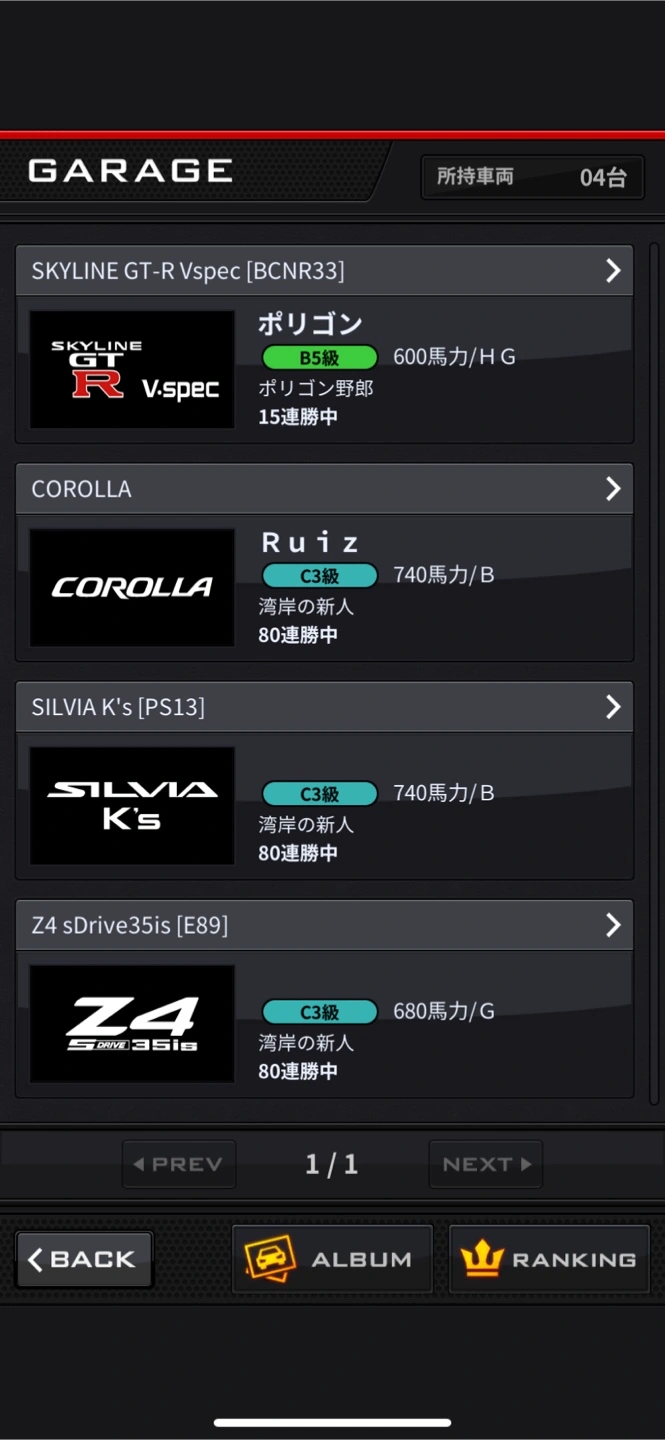Select the SILVIA K's [PS13] car
This screenshot has width=665, height=1440.
click(324, 707)
